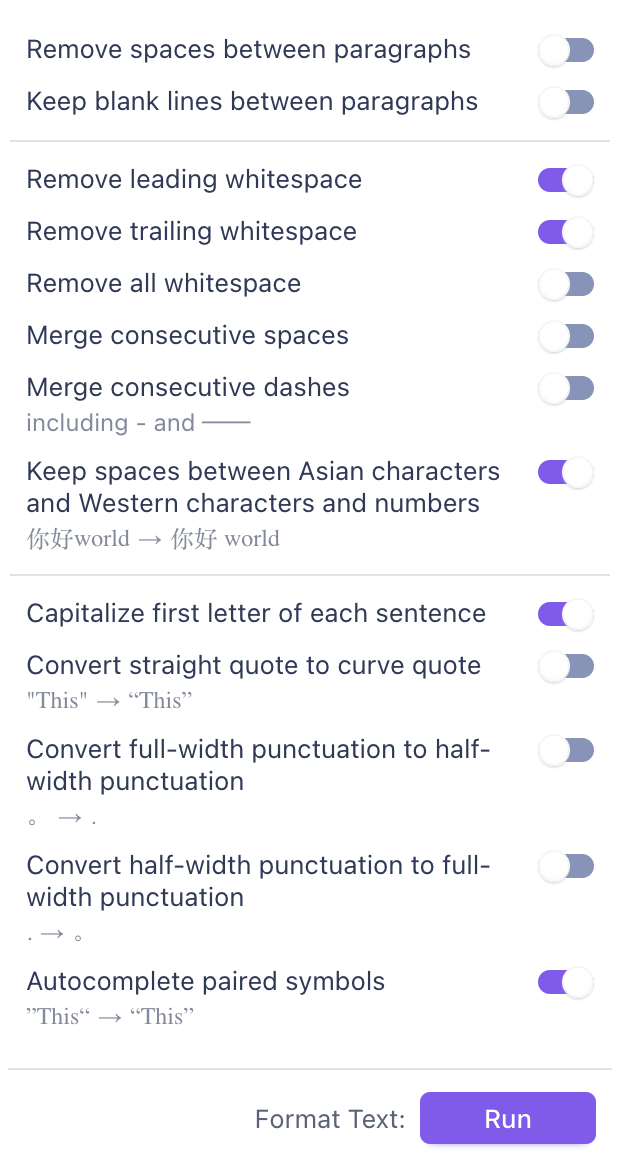Disable spaces between Asian and Western characters

566,472
